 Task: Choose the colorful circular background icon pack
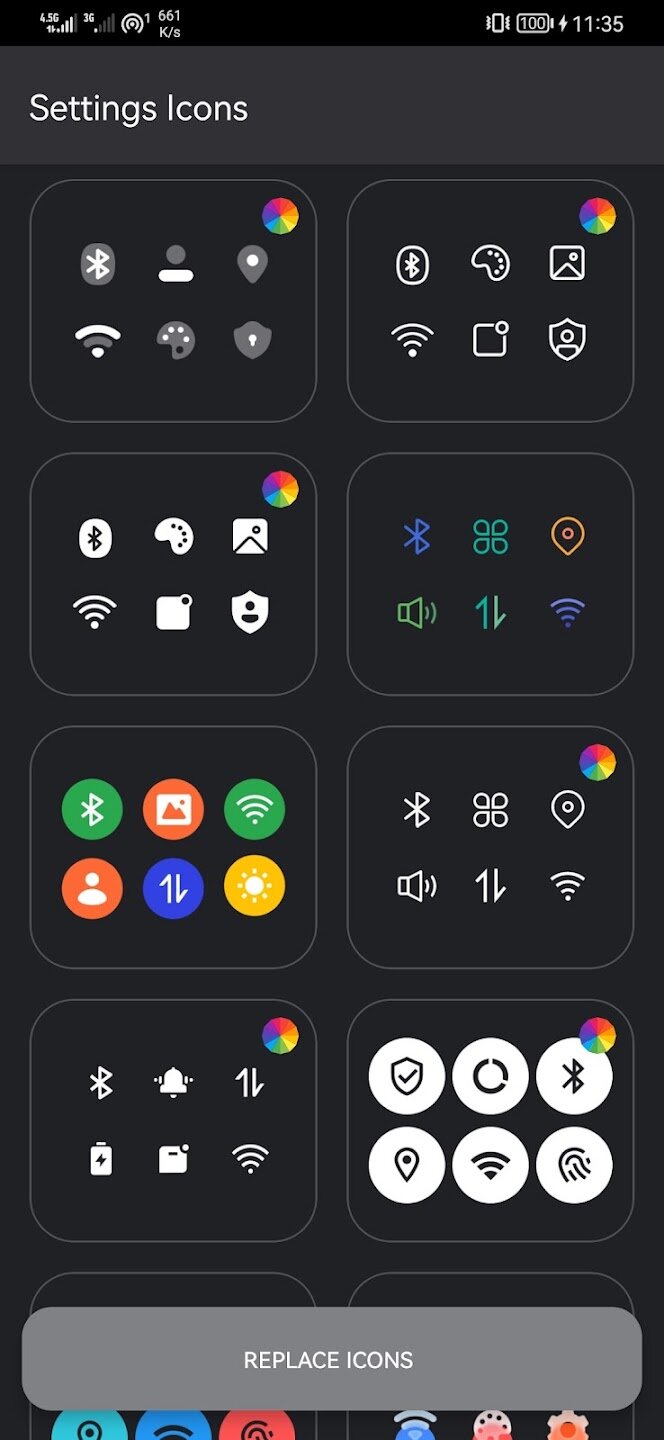point(173,847)
